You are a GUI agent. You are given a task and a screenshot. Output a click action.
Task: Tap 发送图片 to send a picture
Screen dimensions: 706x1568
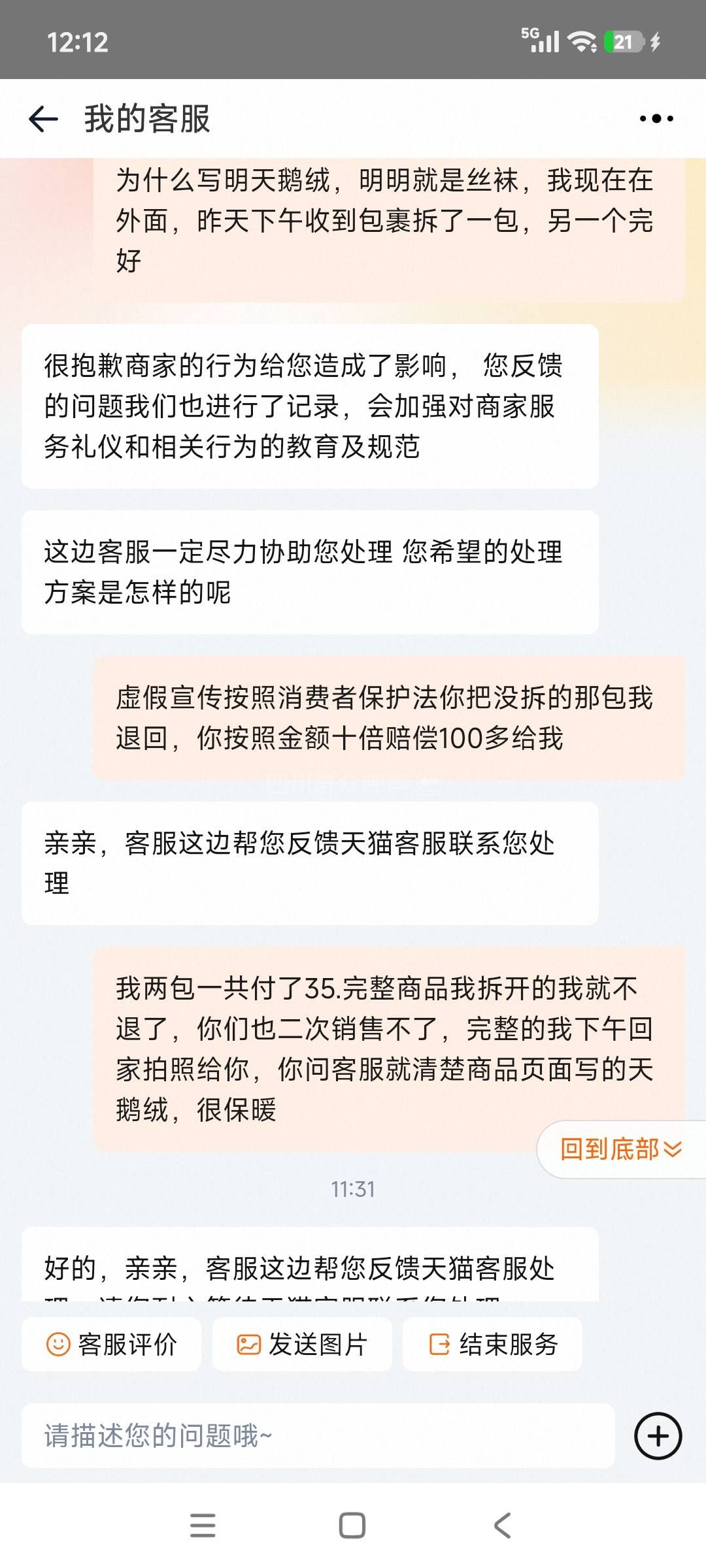pyautogui.click(x=302, y=1345)
